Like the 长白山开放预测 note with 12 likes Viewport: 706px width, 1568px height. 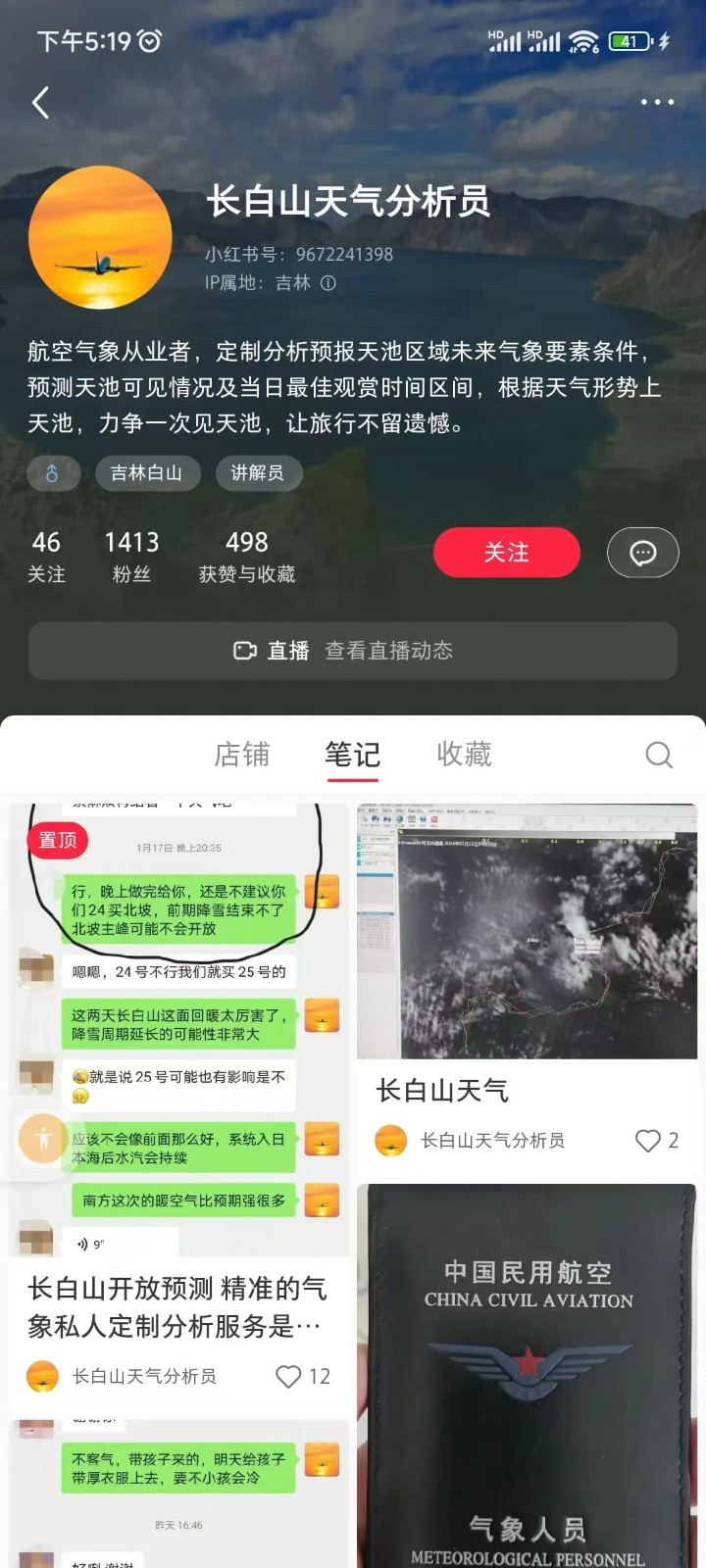289,1377
